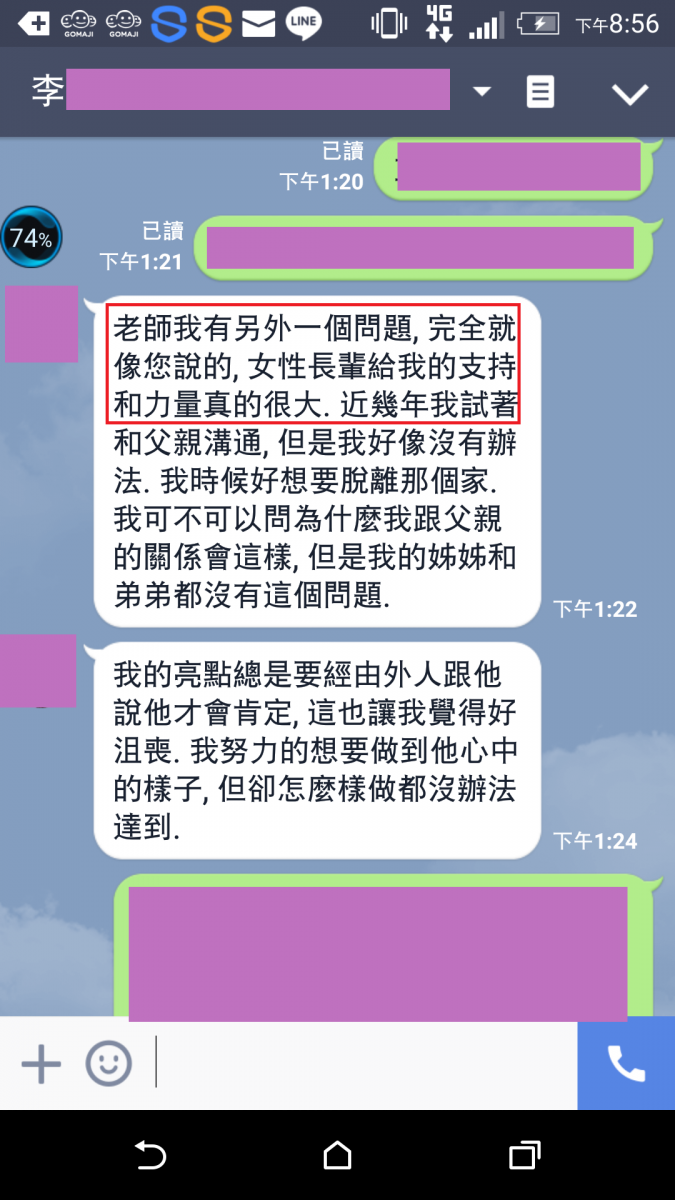Open the emoji sticker picker

click(x=108, y=1065)
